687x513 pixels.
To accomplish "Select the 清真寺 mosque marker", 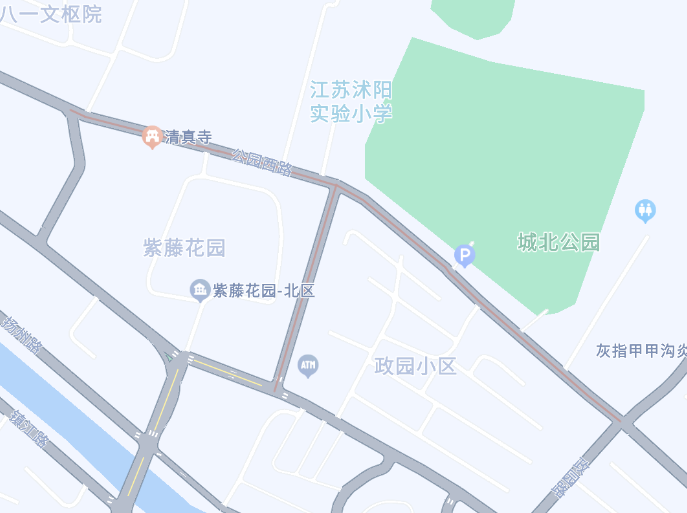I will [152, 136].
